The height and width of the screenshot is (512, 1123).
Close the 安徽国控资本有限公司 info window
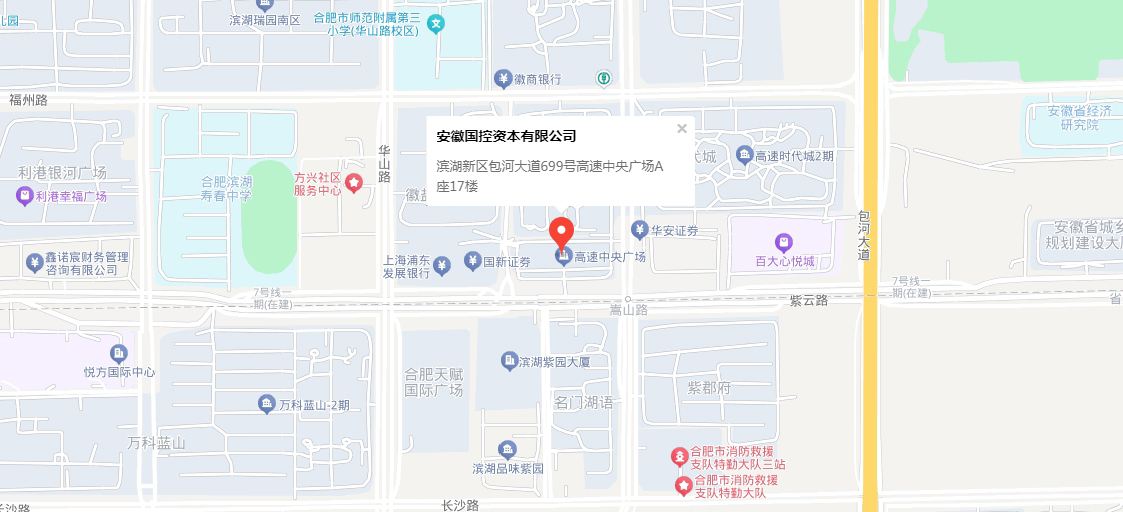click(682, 128)
